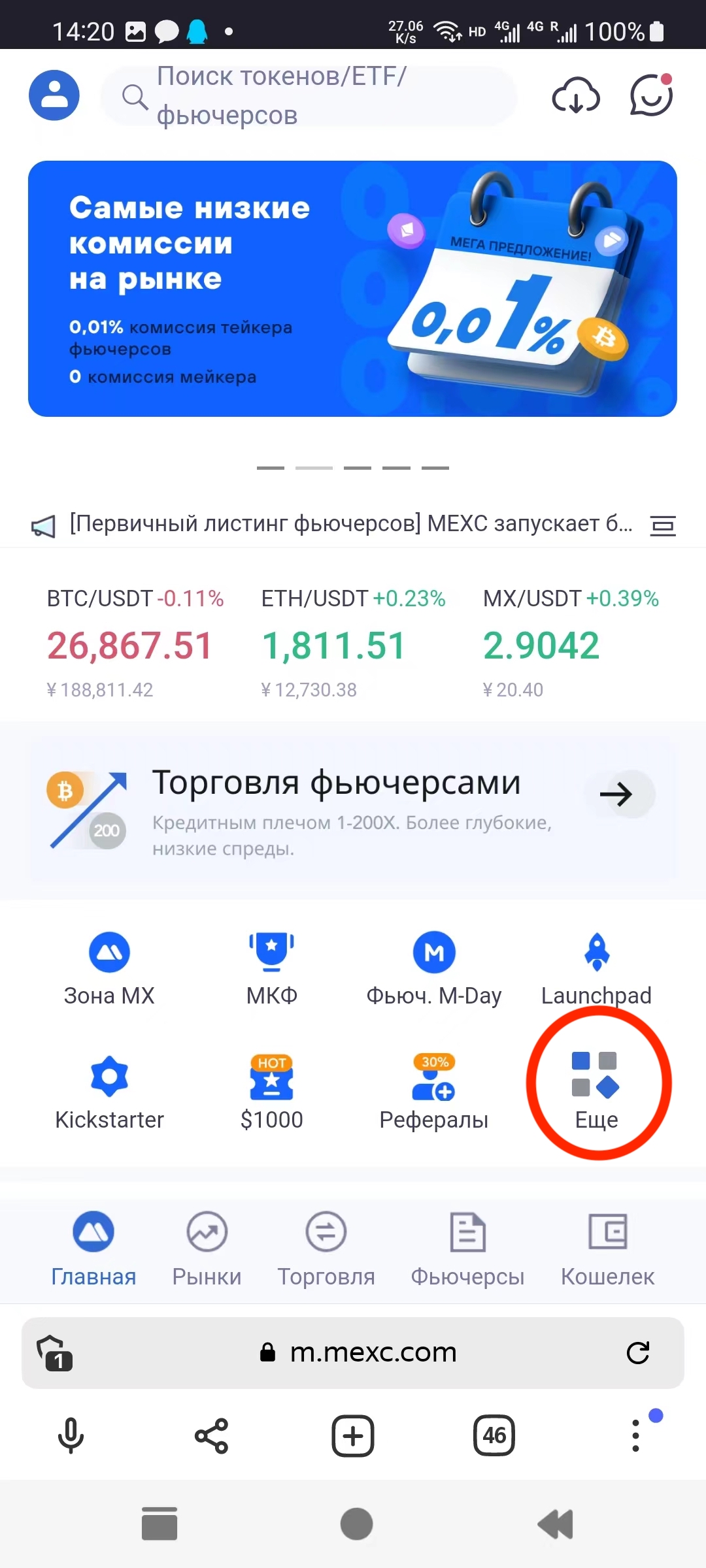This screenshot has height=1568, width=706.
Task: Open the lowest fees promo banner
Action: coord(352,289)
